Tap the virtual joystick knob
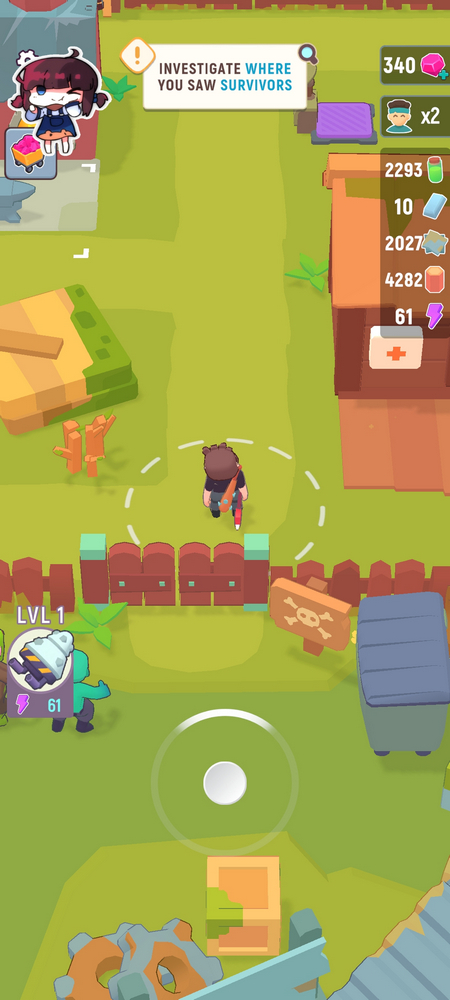This screenshot has height=1000, width=450. point(225,783)
